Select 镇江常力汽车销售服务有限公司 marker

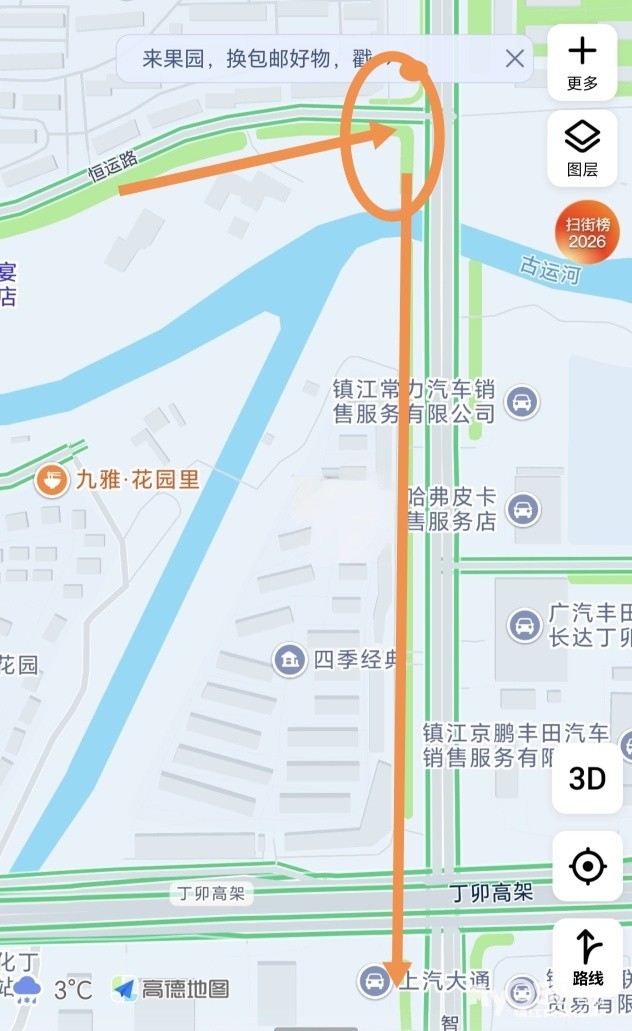[522, 402]
